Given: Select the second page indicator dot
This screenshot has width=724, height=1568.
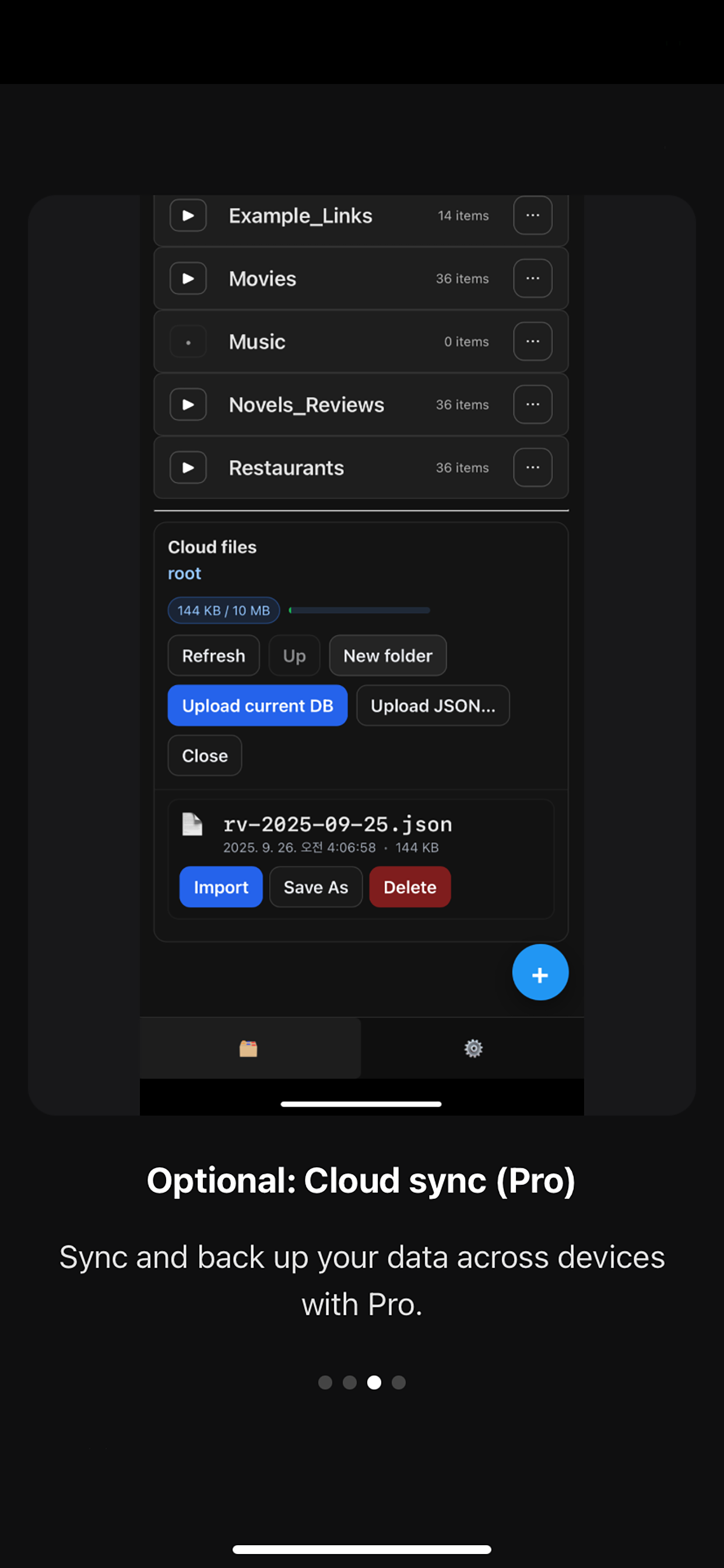Looking at the screenshot, I should pyautogui.click(x=349, y=1382).
